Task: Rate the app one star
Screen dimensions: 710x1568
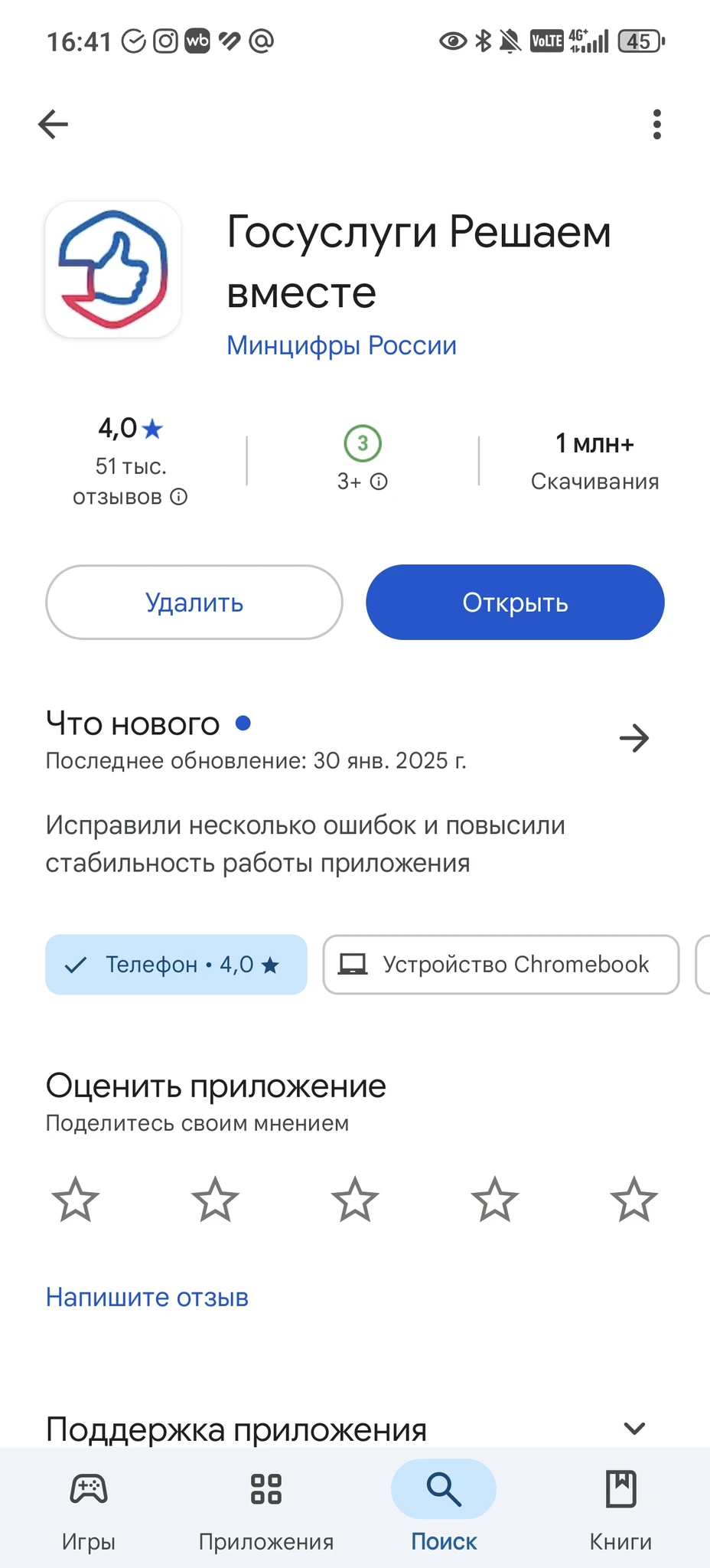Action: click(76, 1199)
